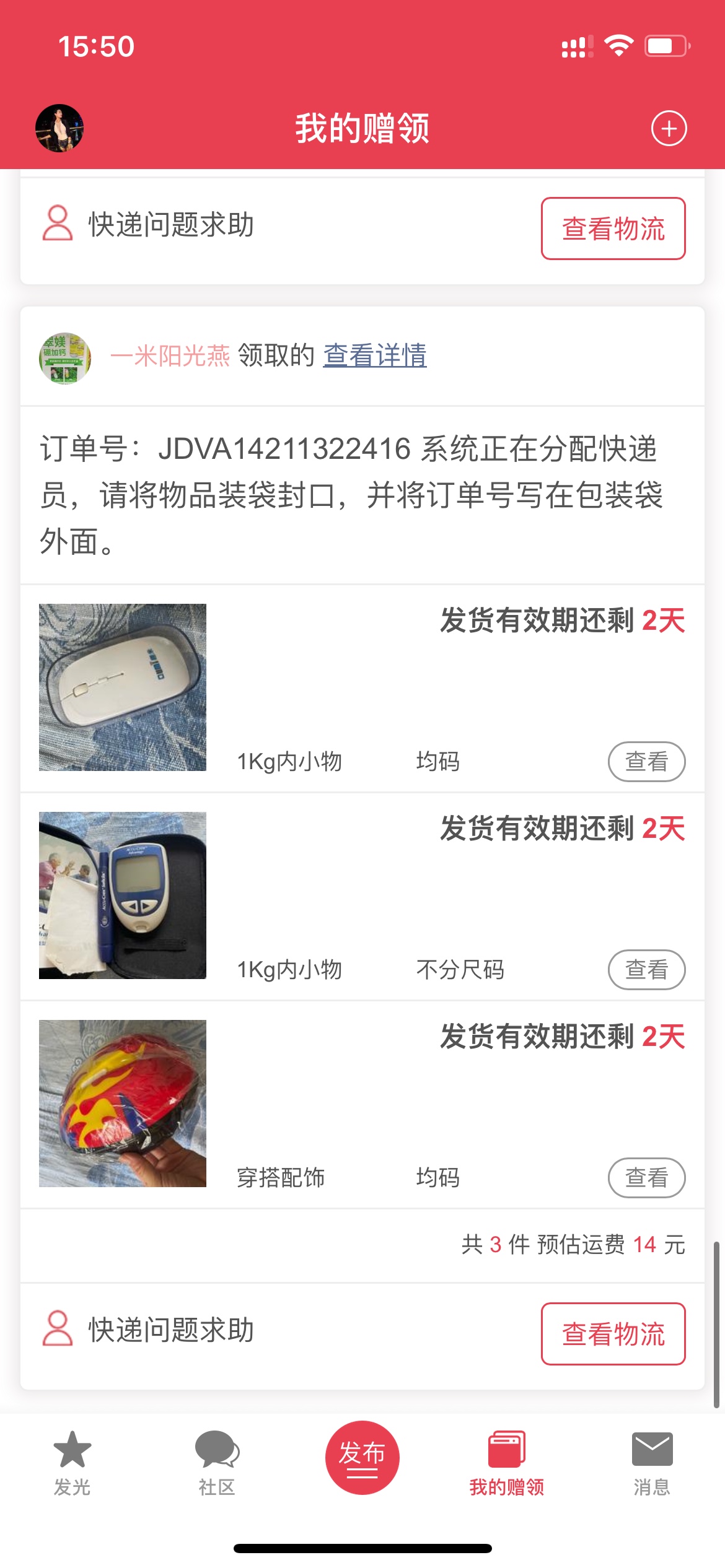Tap 查看 for the red helmet item
This screenshot has width=725, height=1568.
pyautogui.click(x=646, y=1177)
